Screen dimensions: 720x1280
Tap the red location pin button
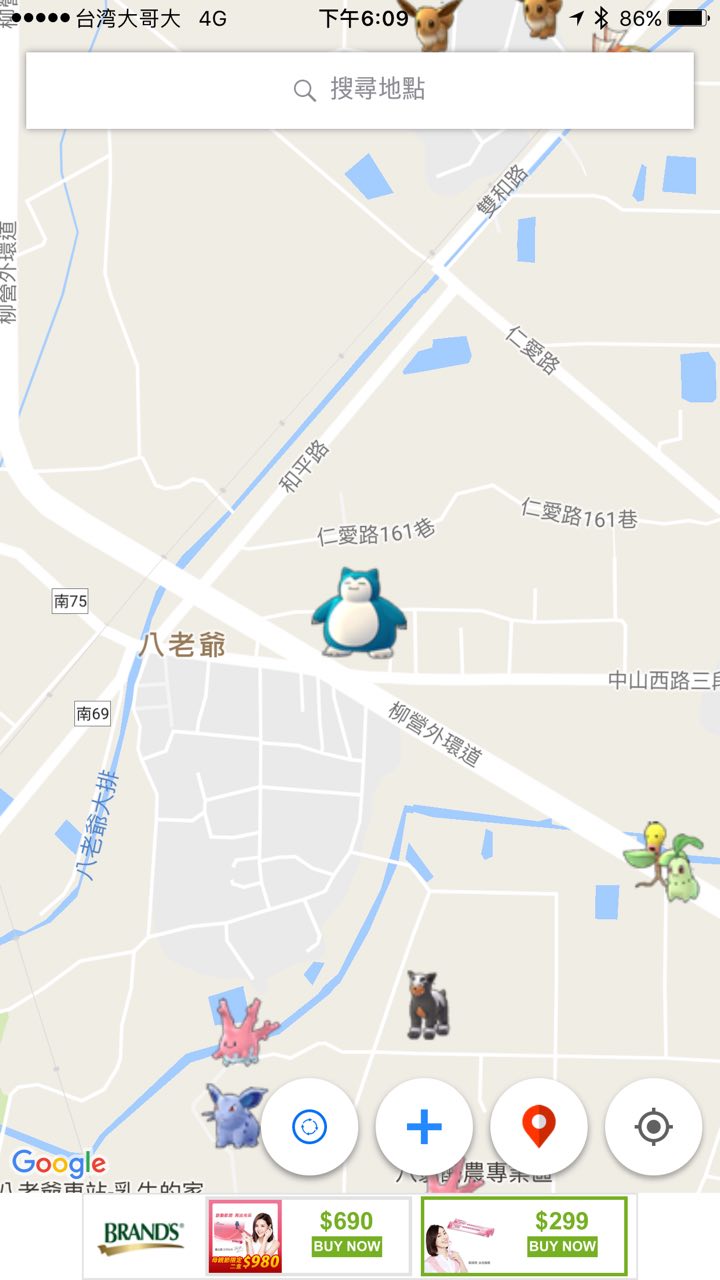pyautogui.click(x=539, y=1127)
